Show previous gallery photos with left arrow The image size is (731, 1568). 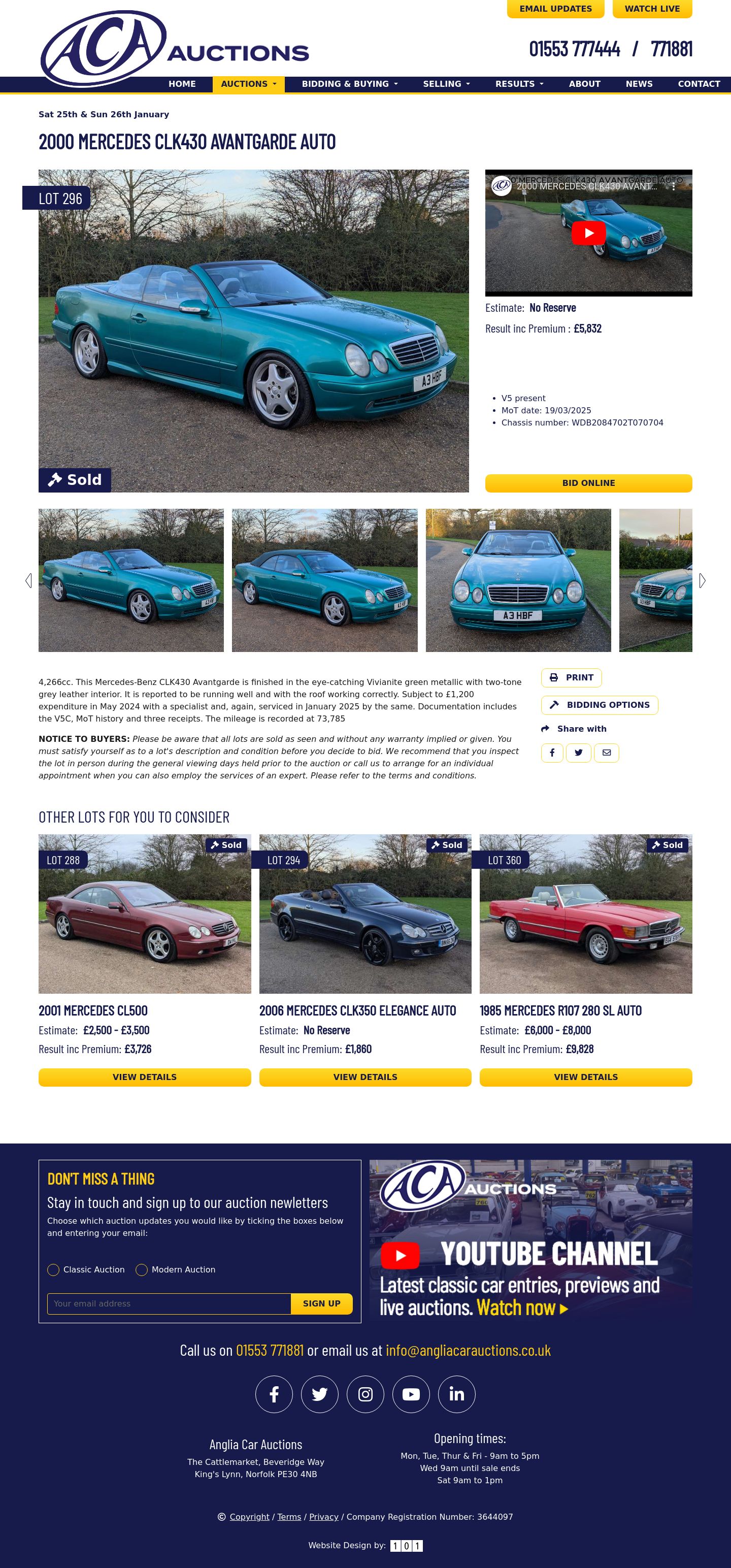click(28, 581)
